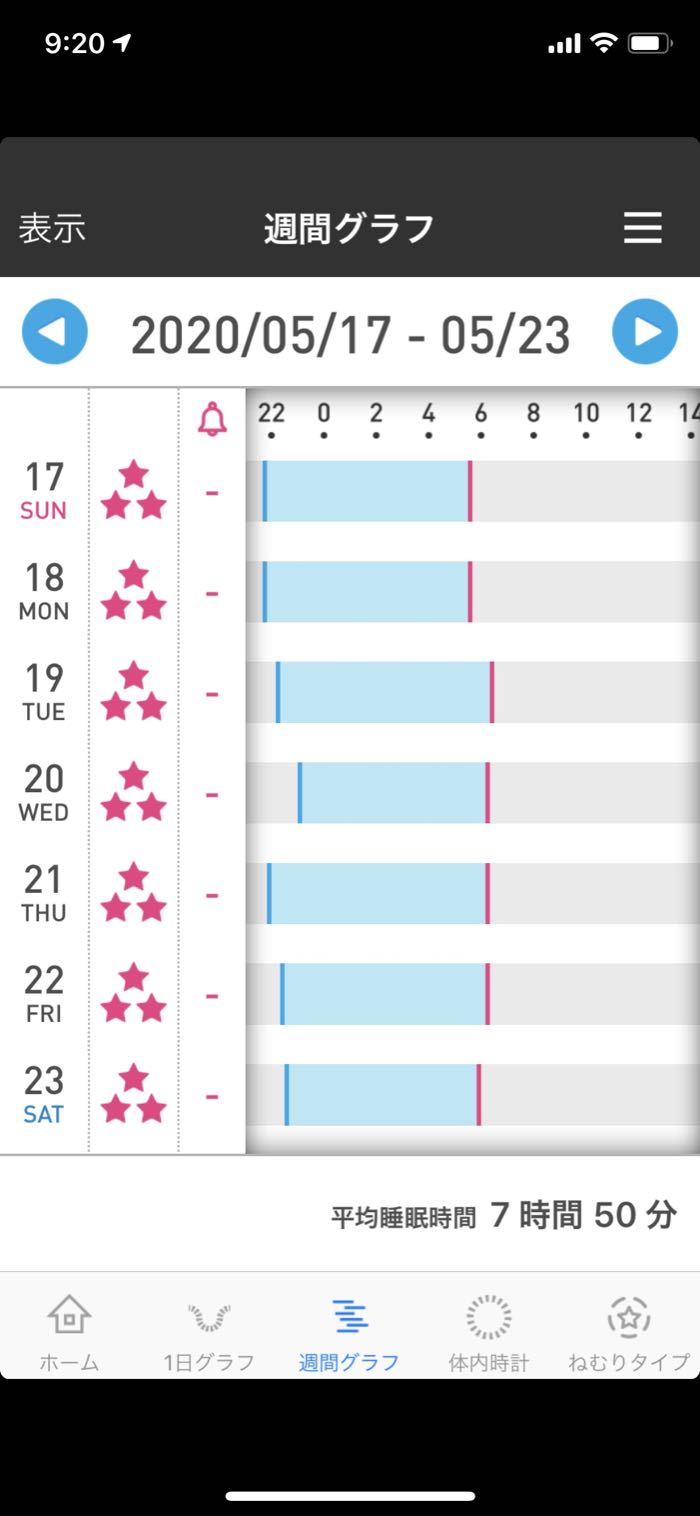
Task: Open the hamburger menu
Action: (642, 228)
